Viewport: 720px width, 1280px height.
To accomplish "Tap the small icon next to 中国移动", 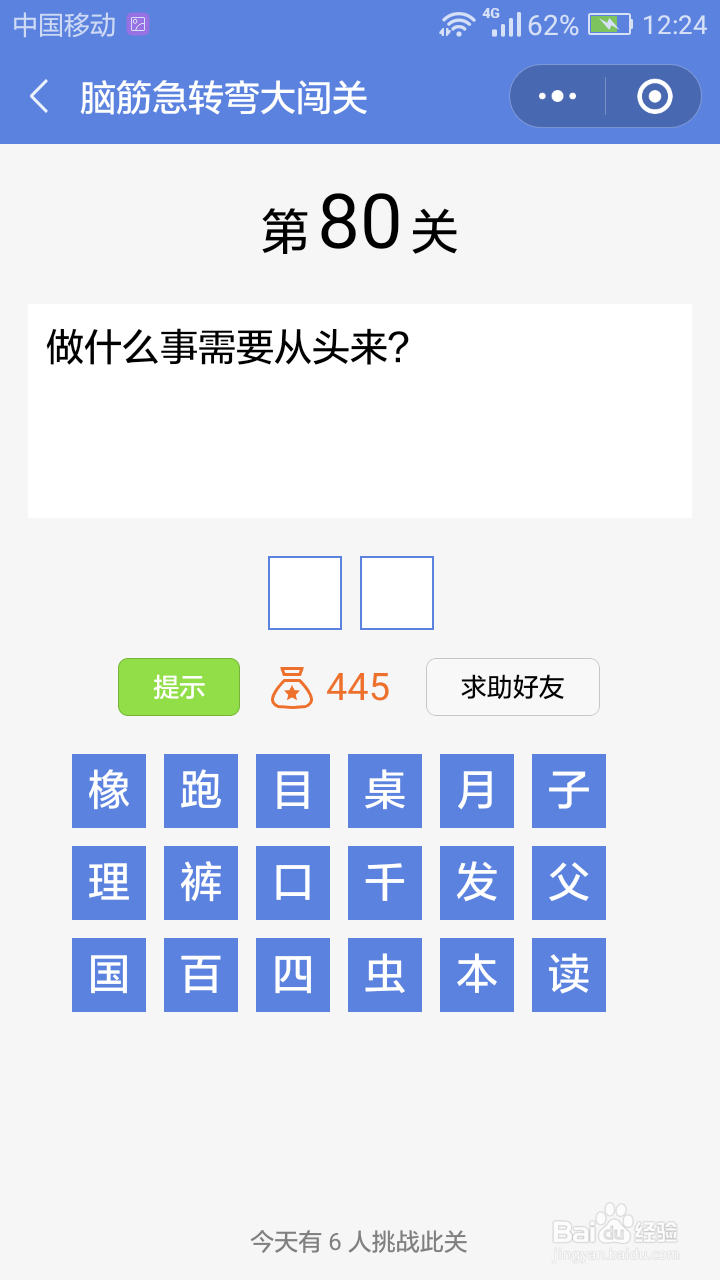I will (135, 23).
